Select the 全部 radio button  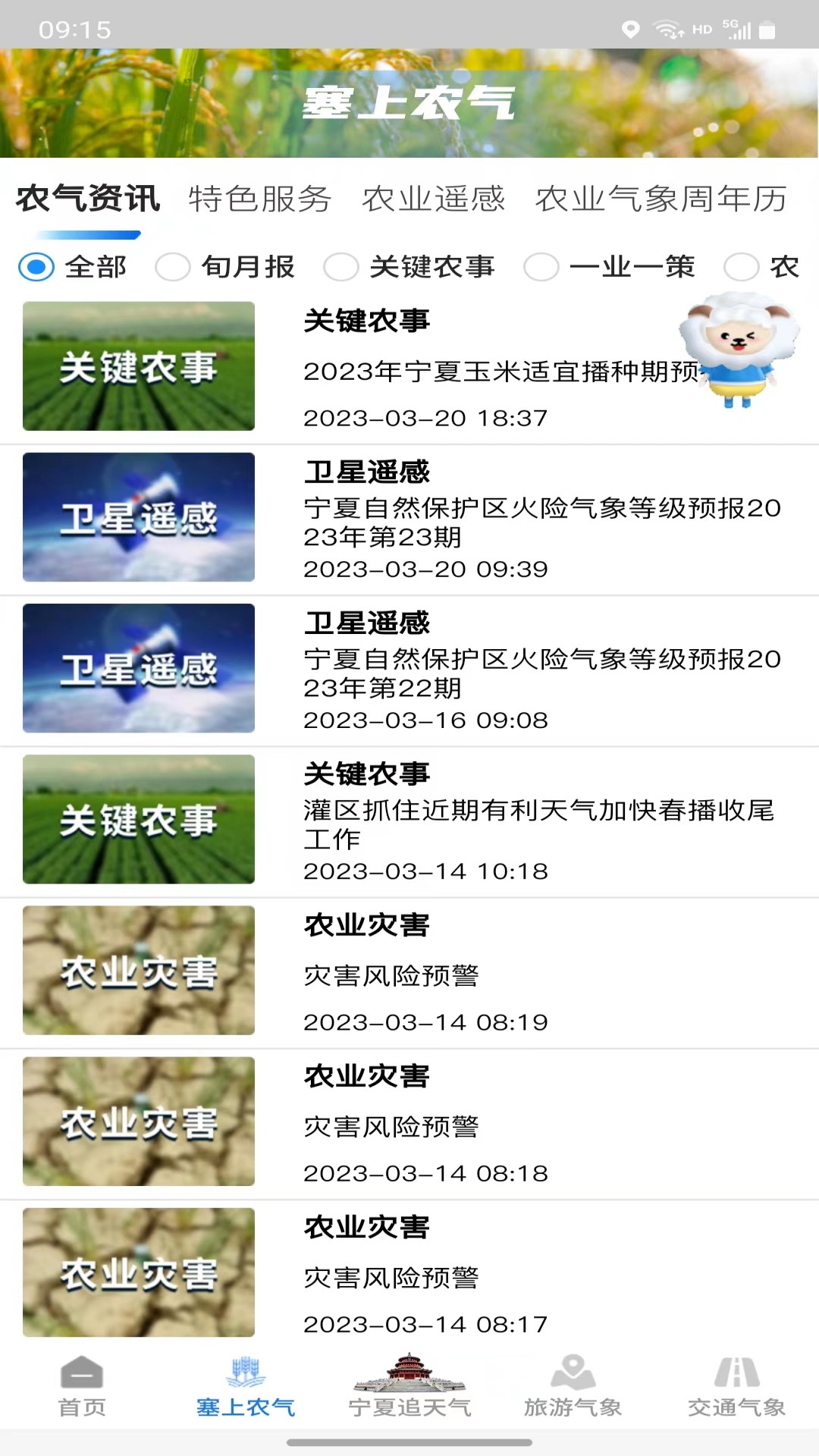[36, 267]
